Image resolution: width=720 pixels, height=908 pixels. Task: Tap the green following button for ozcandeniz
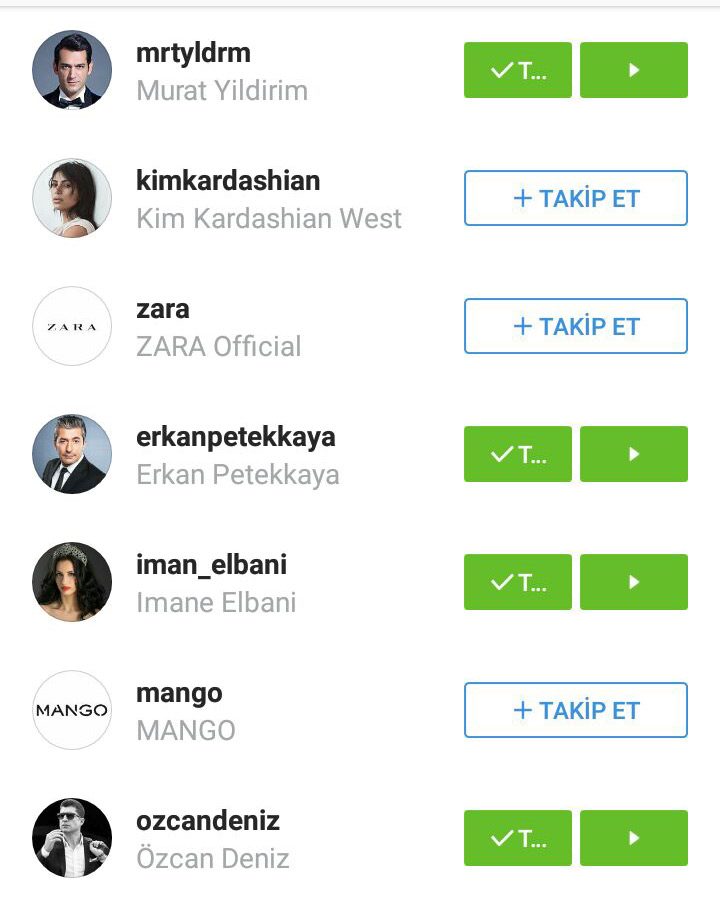517,838
